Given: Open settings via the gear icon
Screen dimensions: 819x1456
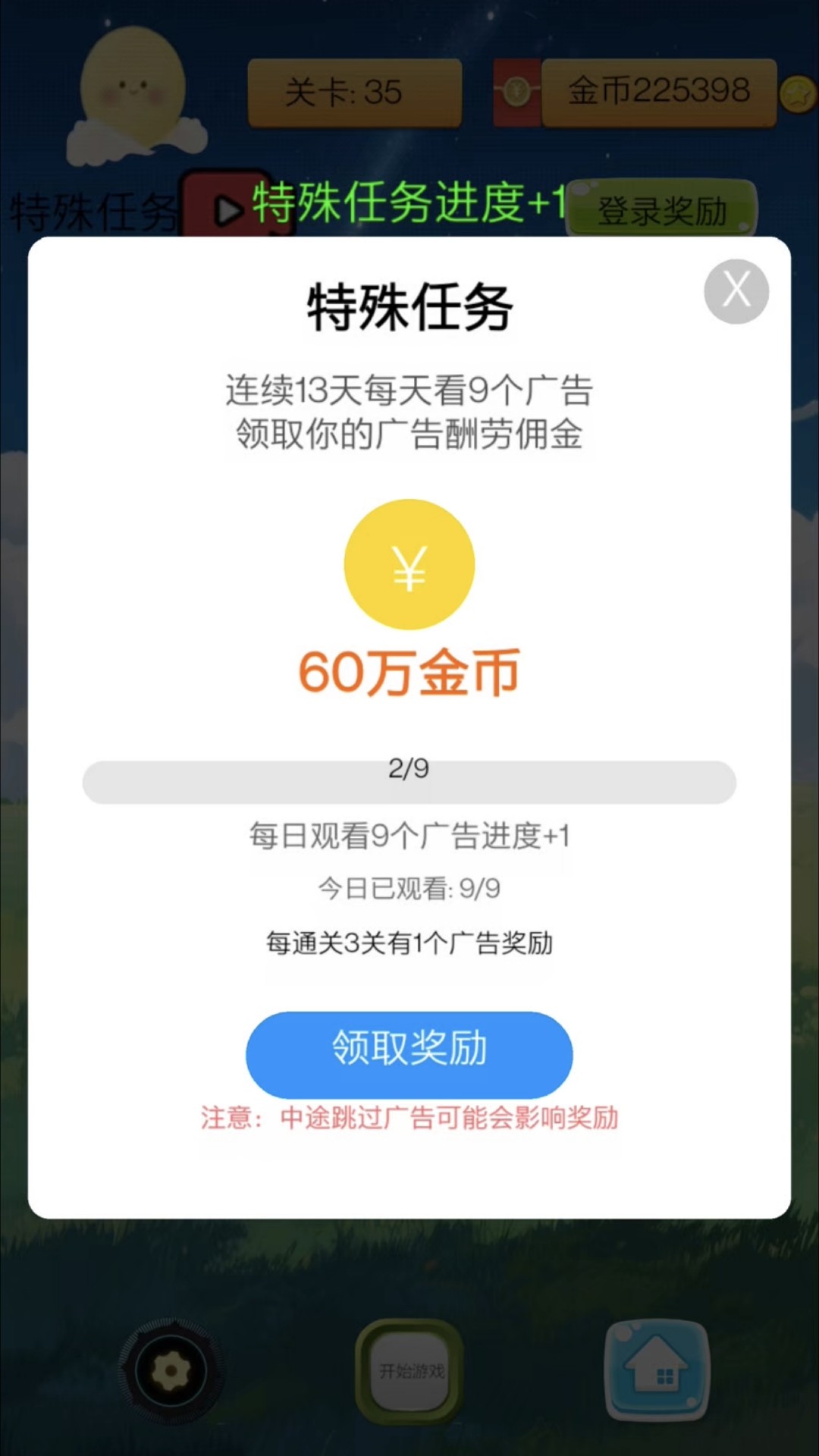Looking at the screenshot, I should tap(171, 1369).
